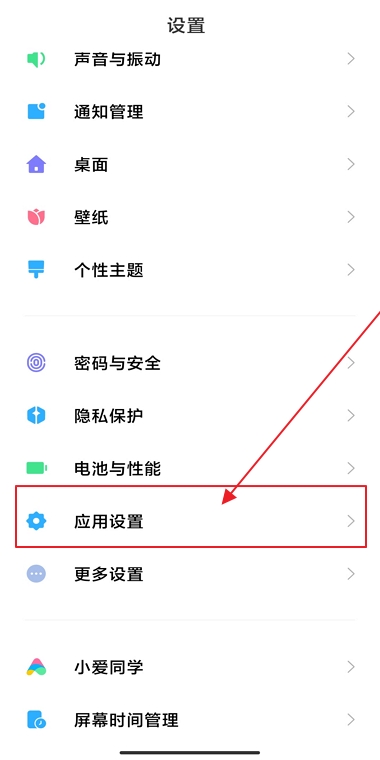
Task: Enter 隐私保护 settings
Action: [190, 416]
